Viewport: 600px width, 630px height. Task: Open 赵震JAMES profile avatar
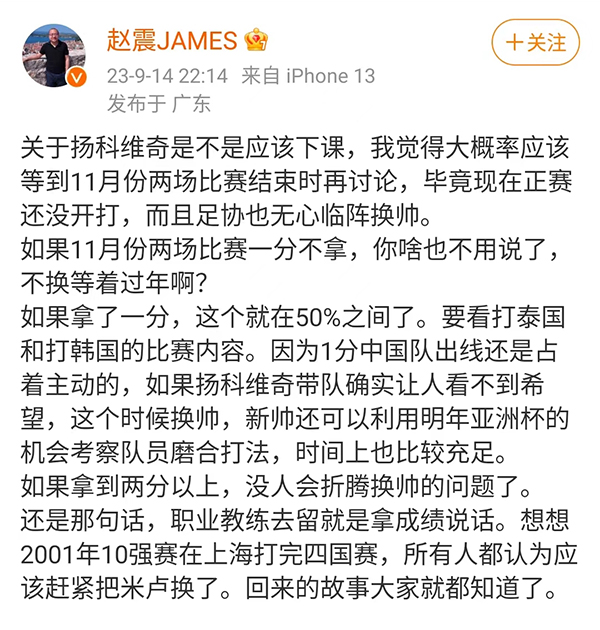54,58
